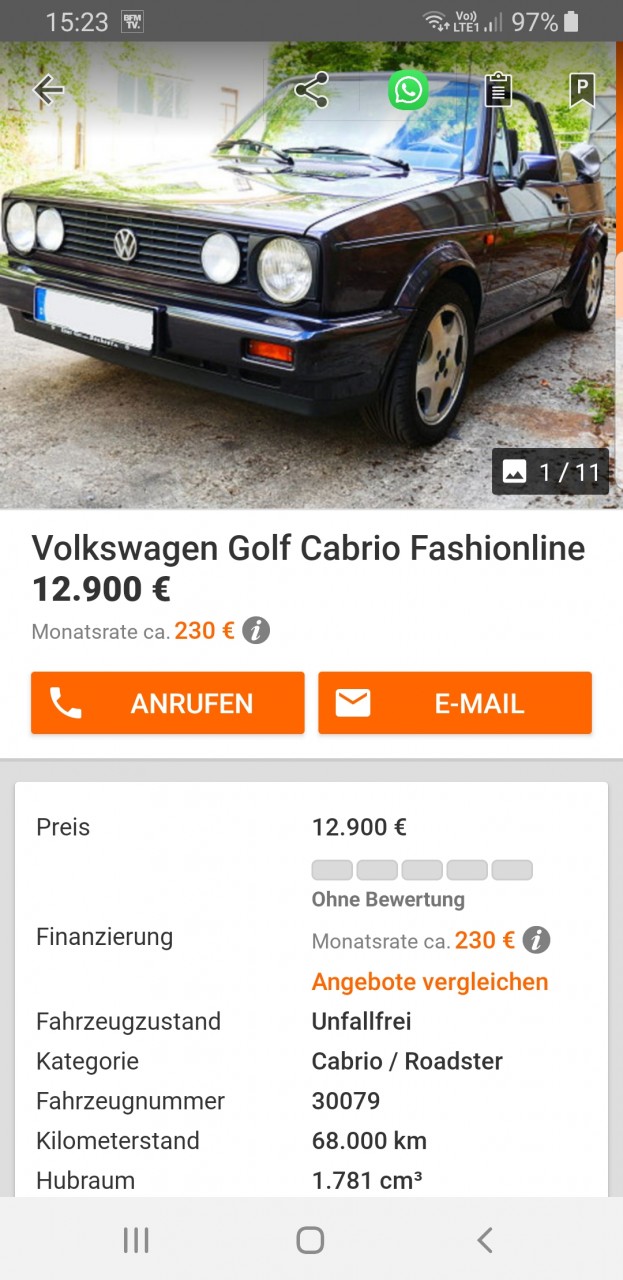Send the seller an E-Mail
This screenshot has height=1280, width=623.
(455, 703)
